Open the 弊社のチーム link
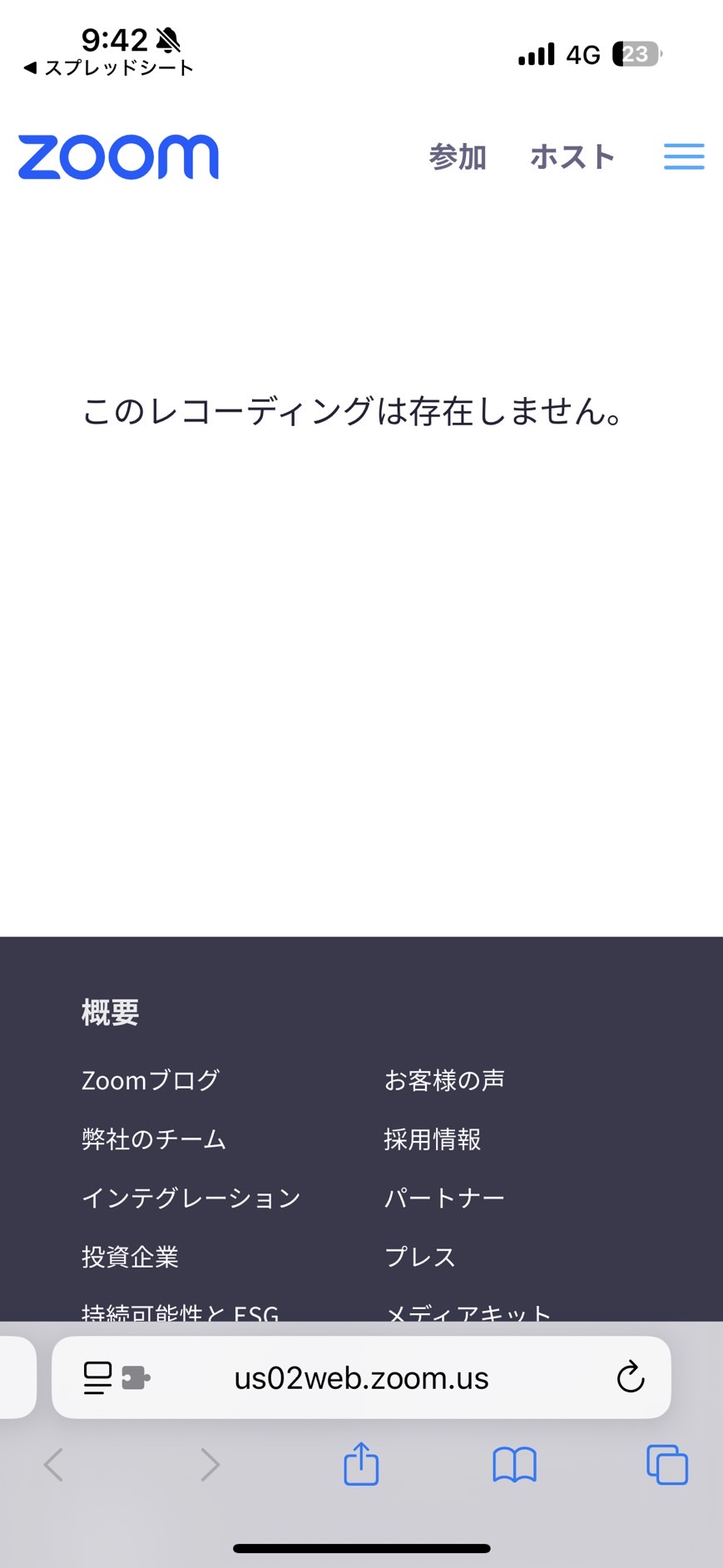Viewport: 723px width, 1568px height. 154,1139
